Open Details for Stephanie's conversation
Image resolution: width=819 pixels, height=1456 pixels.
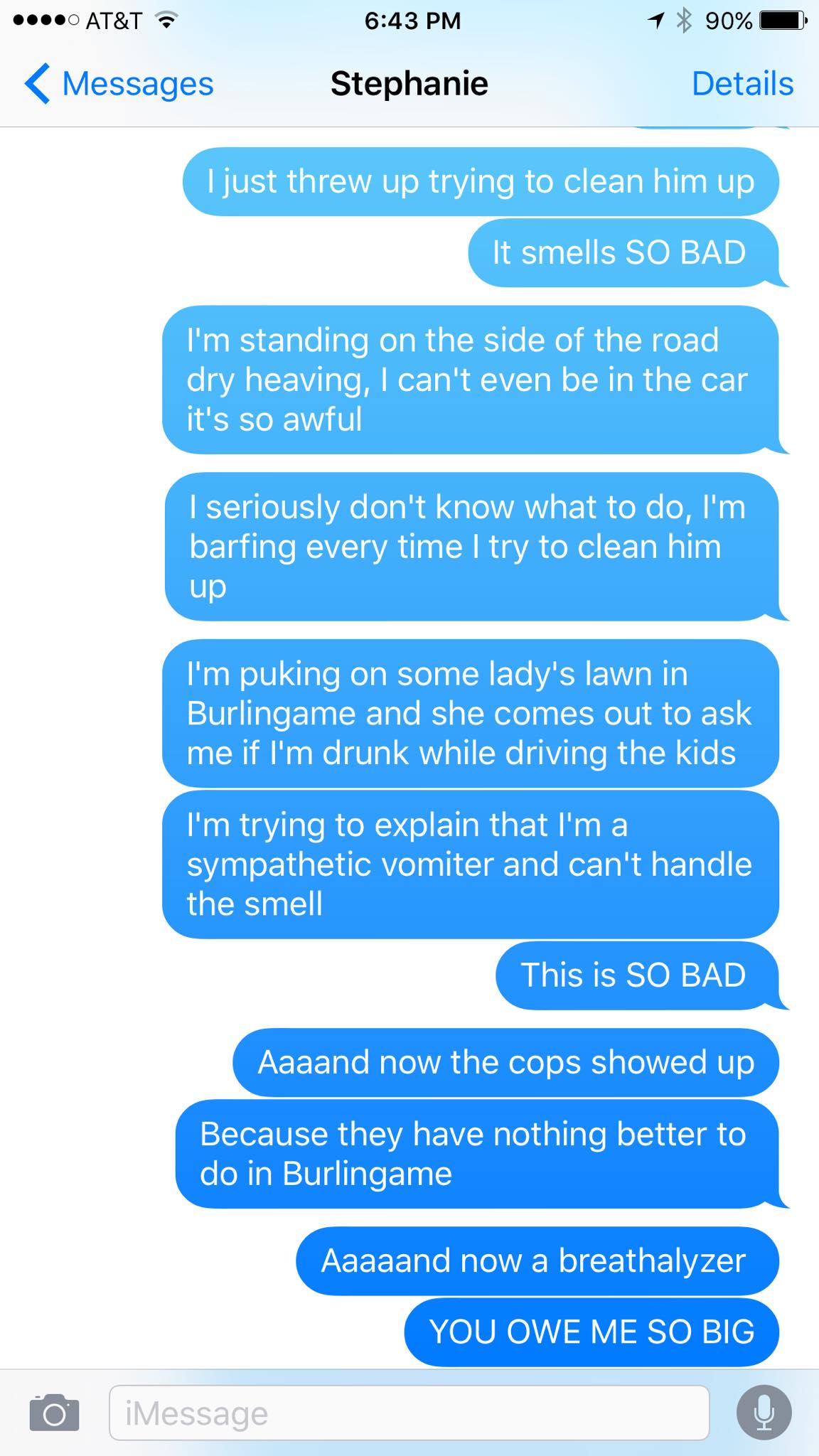pos(742,84)
